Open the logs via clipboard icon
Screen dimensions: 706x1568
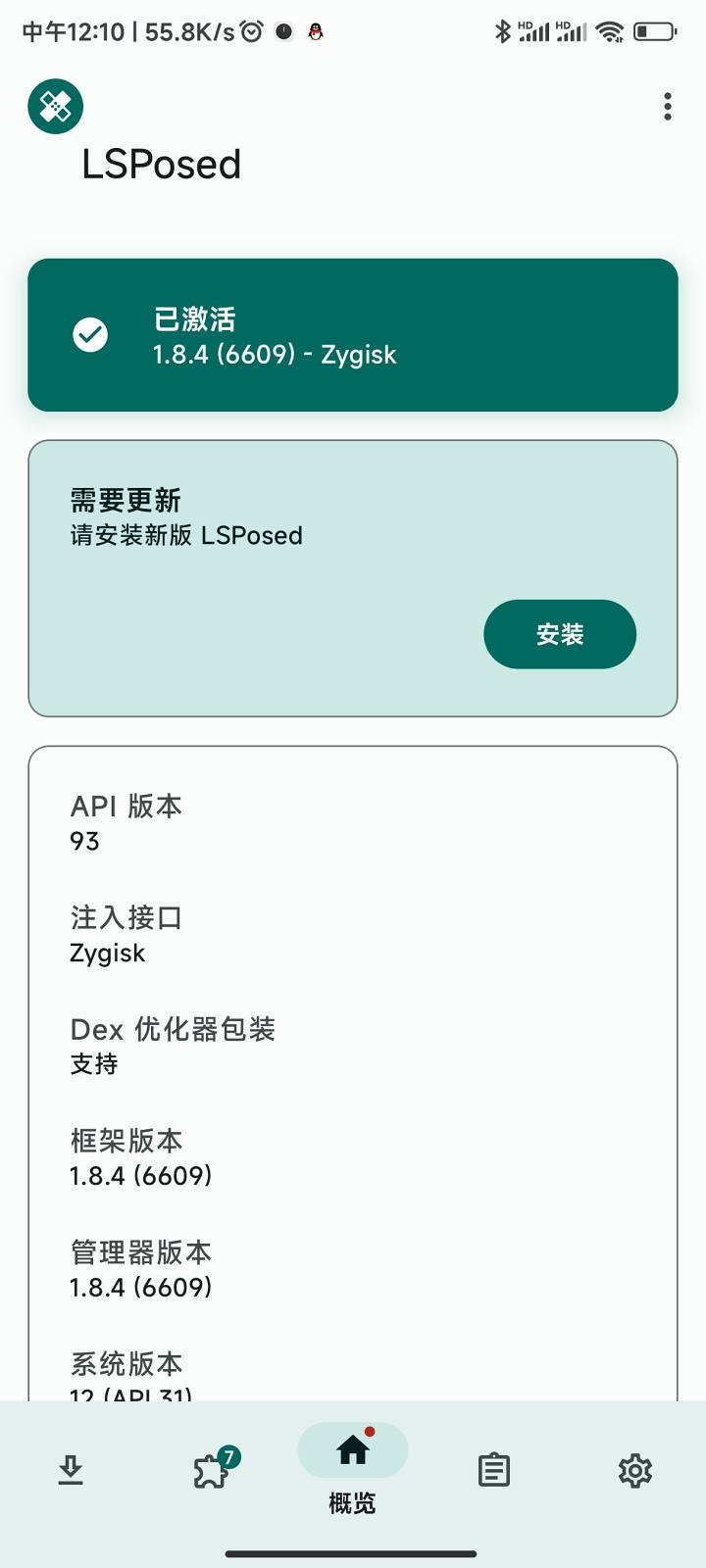point(493,1470)
